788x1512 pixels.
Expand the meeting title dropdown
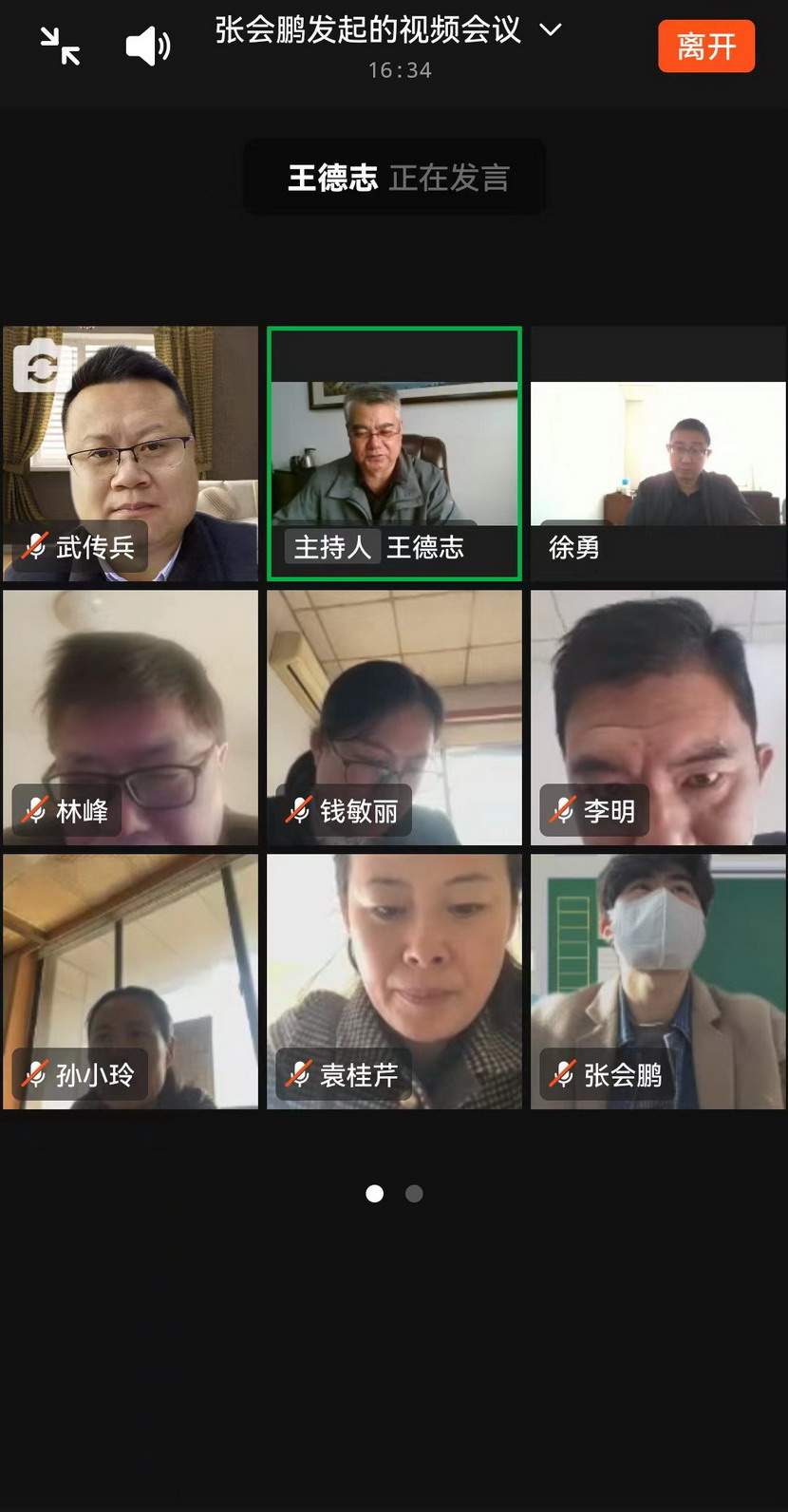pyautogui.click(x=550, y=29)
